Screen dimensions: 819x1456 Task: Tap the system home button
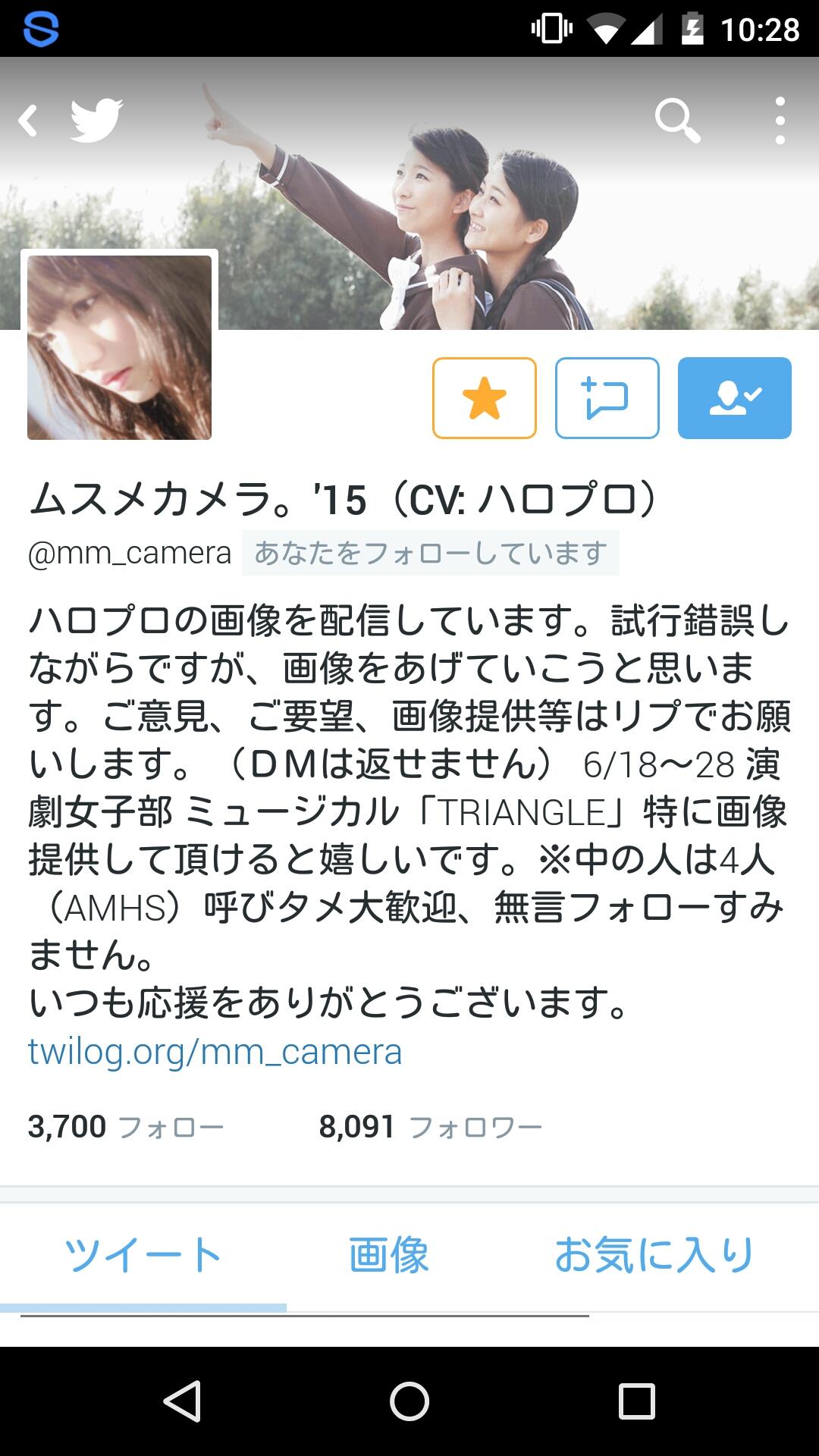[409, 1401]
